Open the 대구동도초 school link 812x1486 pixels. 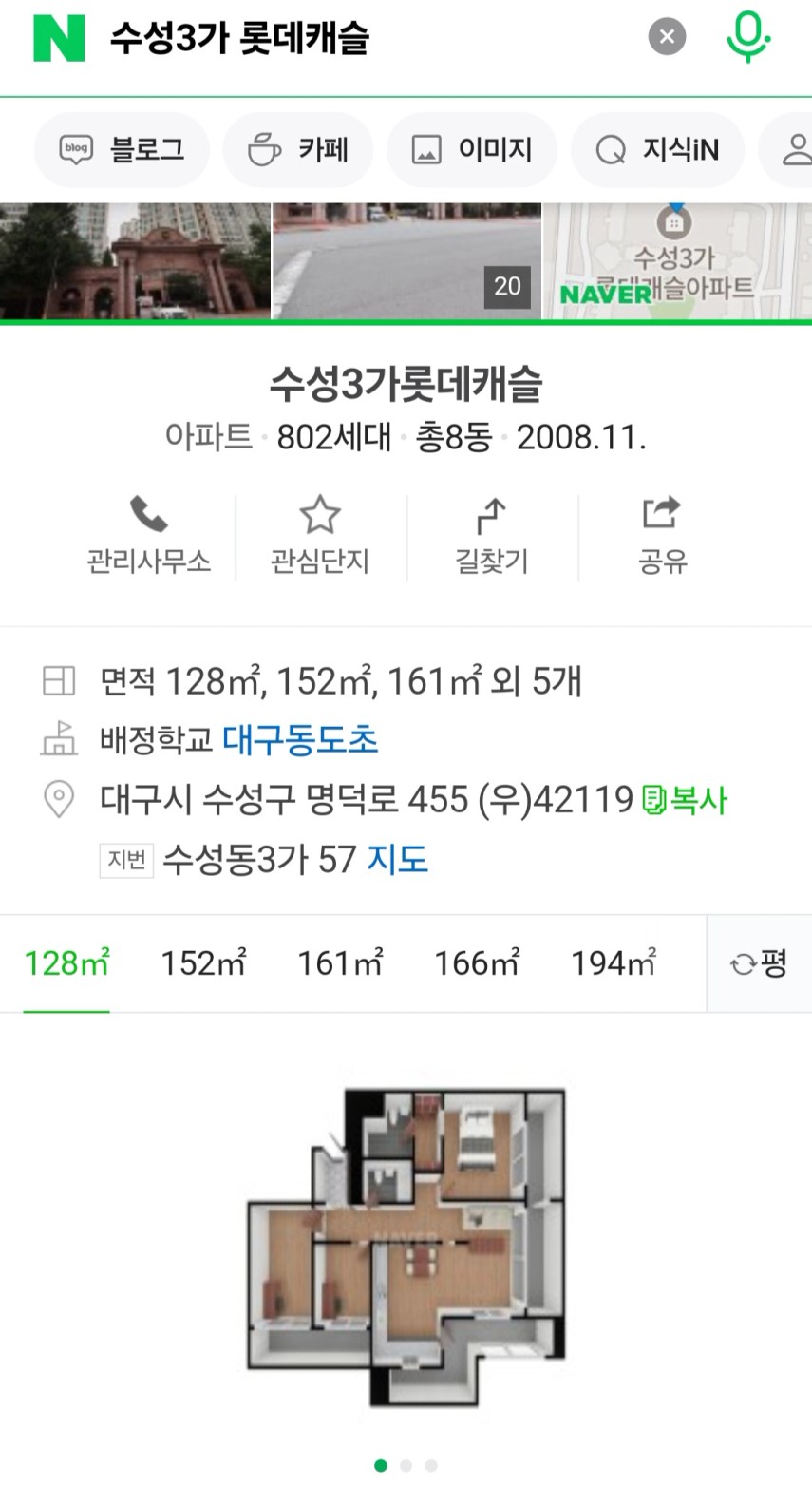(300, 740)
